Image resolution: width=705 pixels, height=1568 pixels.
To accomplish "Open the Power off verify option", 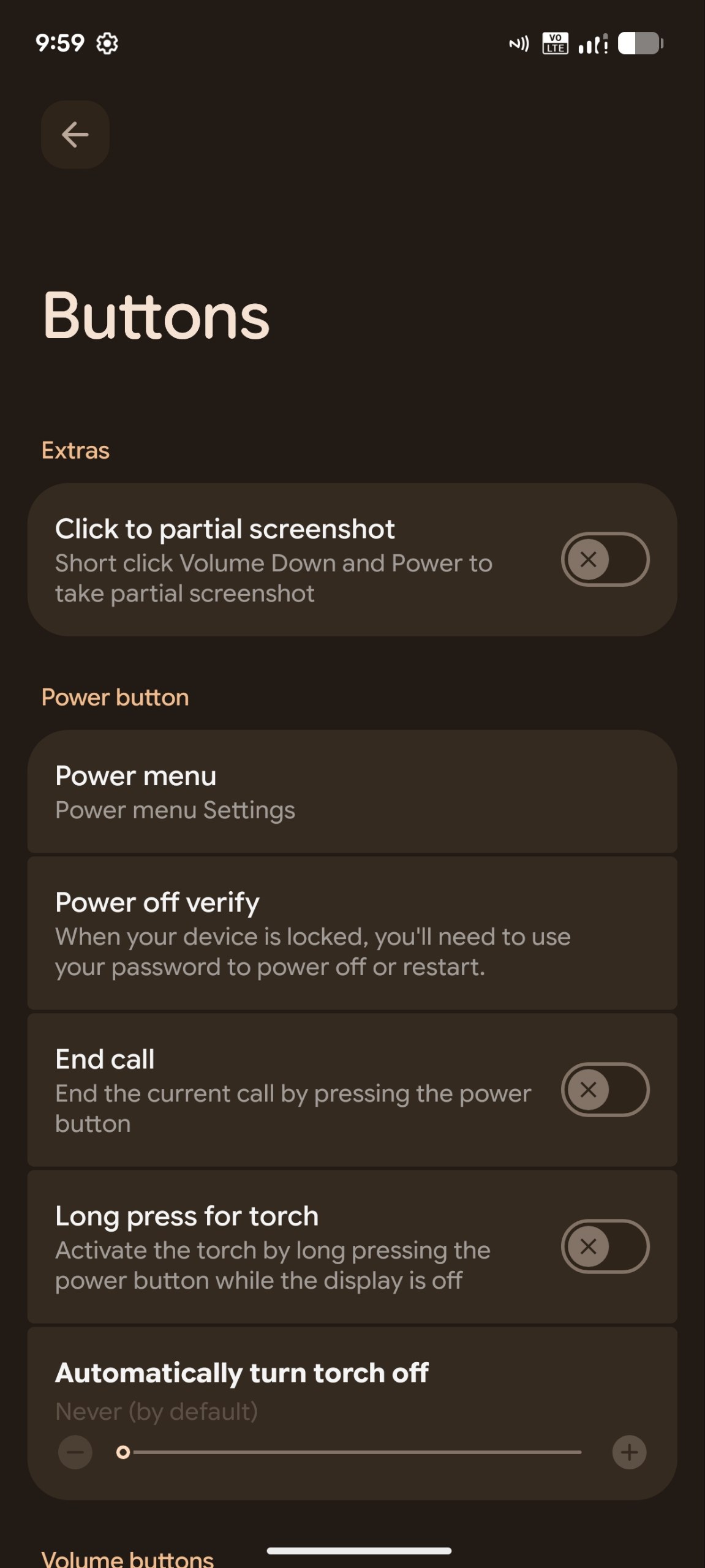I will point(352,933).
